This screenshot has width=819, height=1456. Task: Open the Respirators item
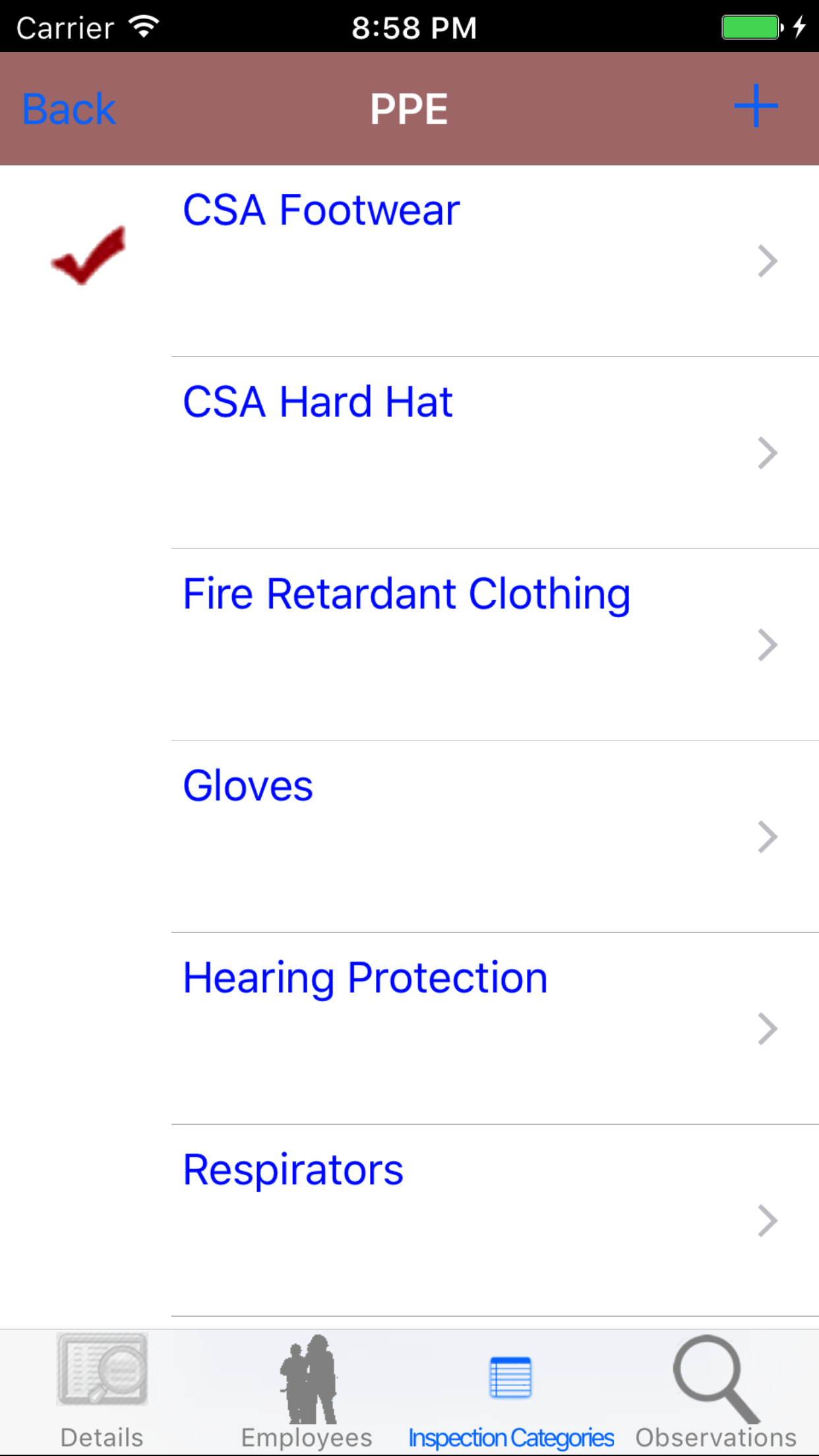click(409, 1220)
